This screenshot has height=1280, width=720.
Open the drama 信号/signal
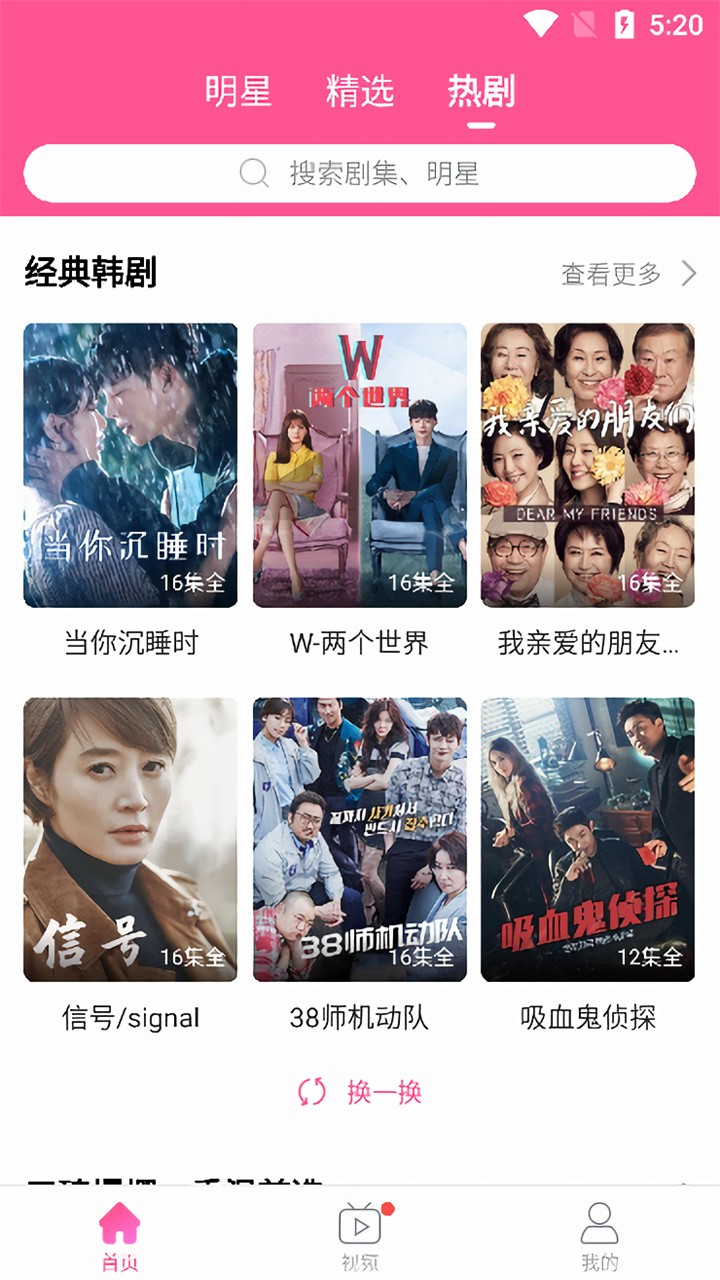click(x=131, y=840)
